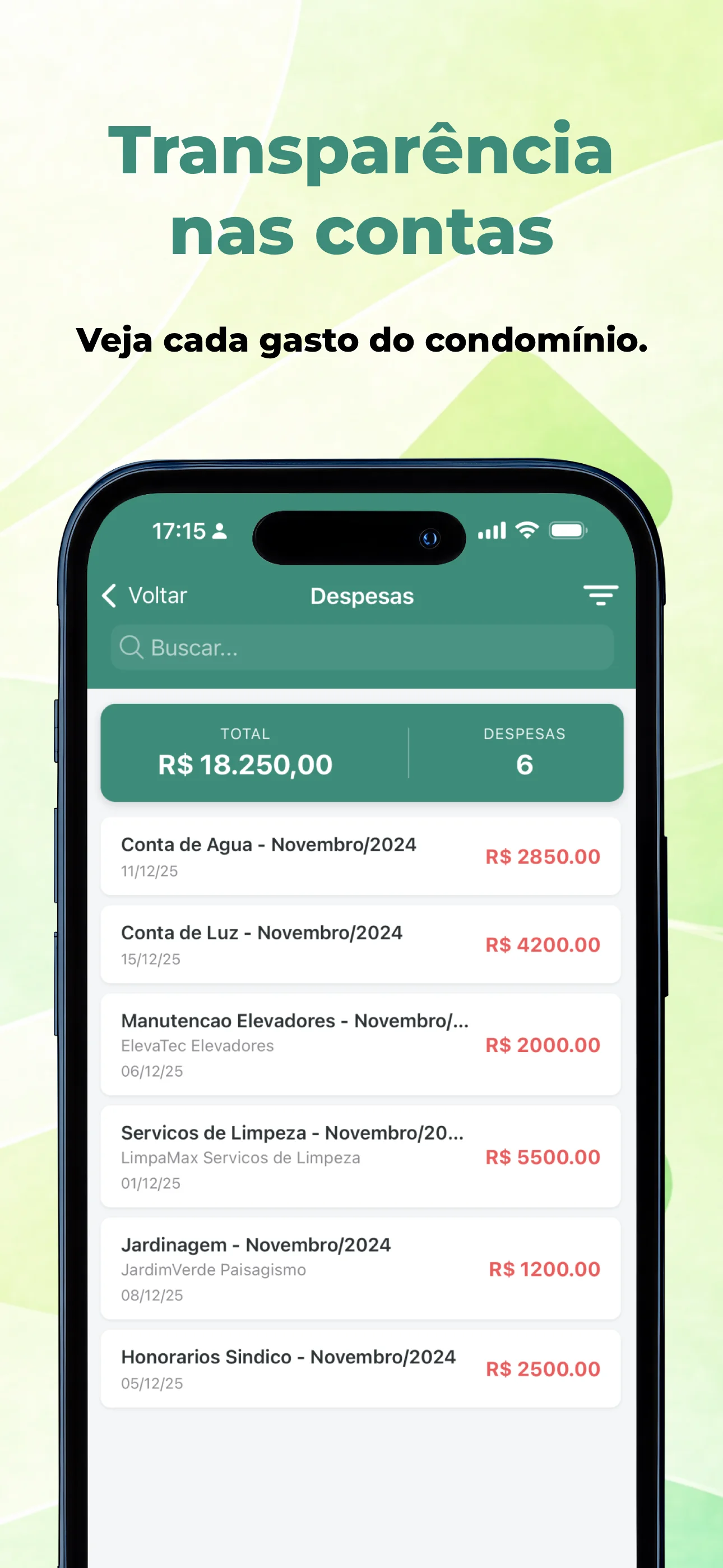Tap the back chevron next to Voltar

coord(109,596)
